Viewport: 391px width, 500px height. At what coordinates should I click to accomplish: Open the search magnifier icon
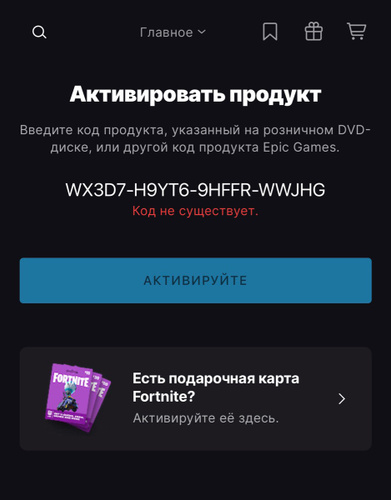tap(39, 32)
